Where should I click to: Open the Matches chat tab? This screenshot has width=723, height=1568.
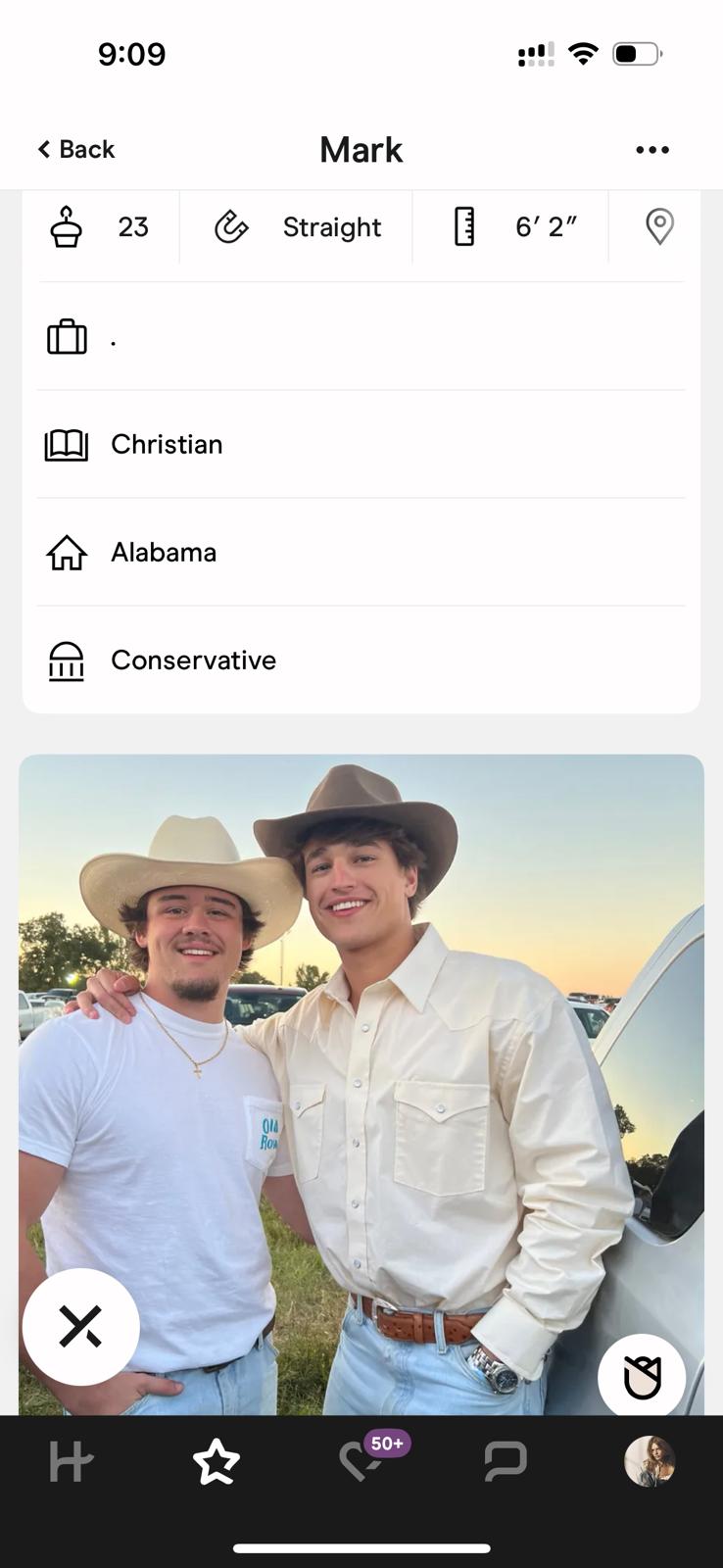tap(506, 1462)
